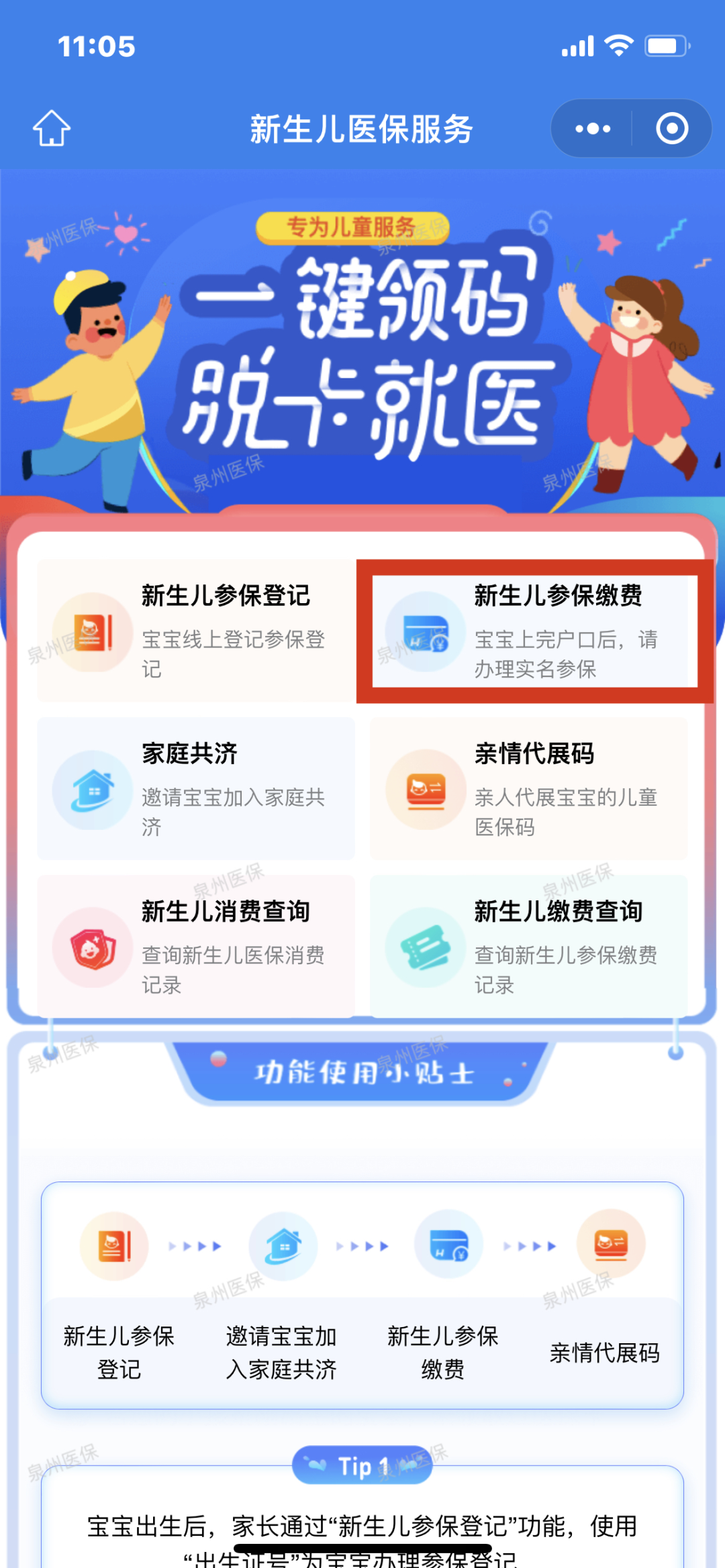Open the three-dot more options menu
The width and height of the screenshot is (725, 1568).
[593, 128]
